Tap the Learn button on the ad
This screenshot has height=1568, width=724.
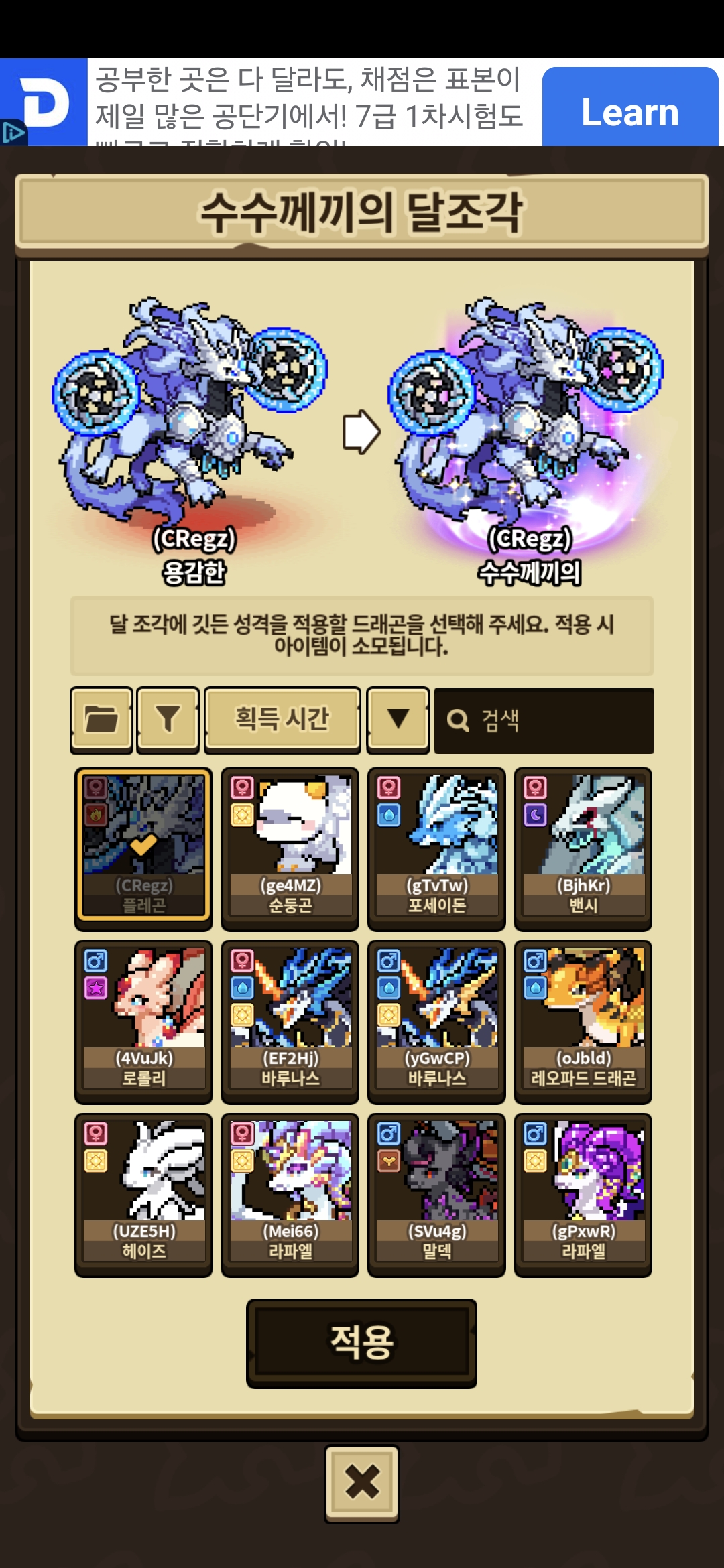(630, 107)
